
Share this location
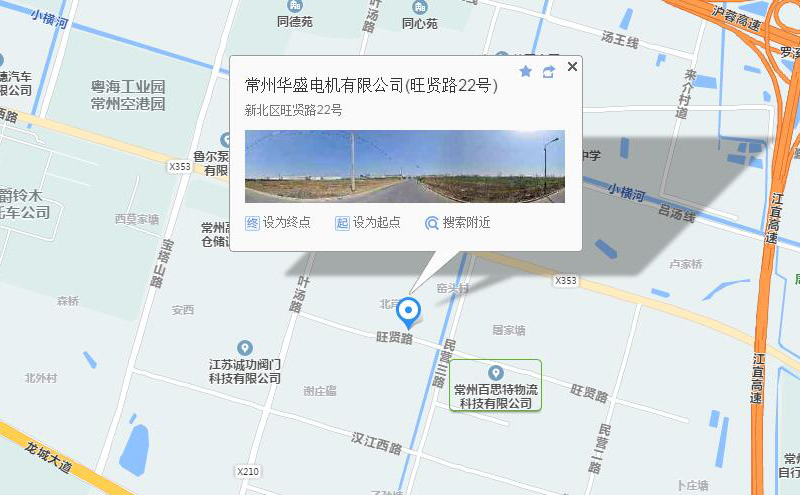click(x=549, y=71)
